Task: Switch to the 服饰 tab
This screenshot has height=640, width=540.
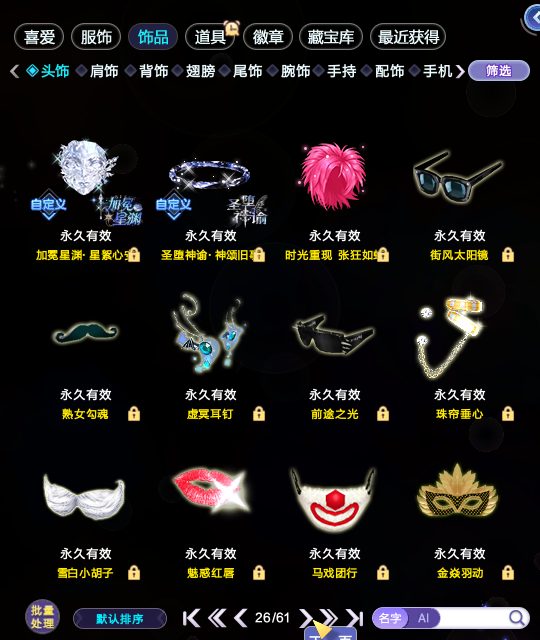Action: (96, 37)
